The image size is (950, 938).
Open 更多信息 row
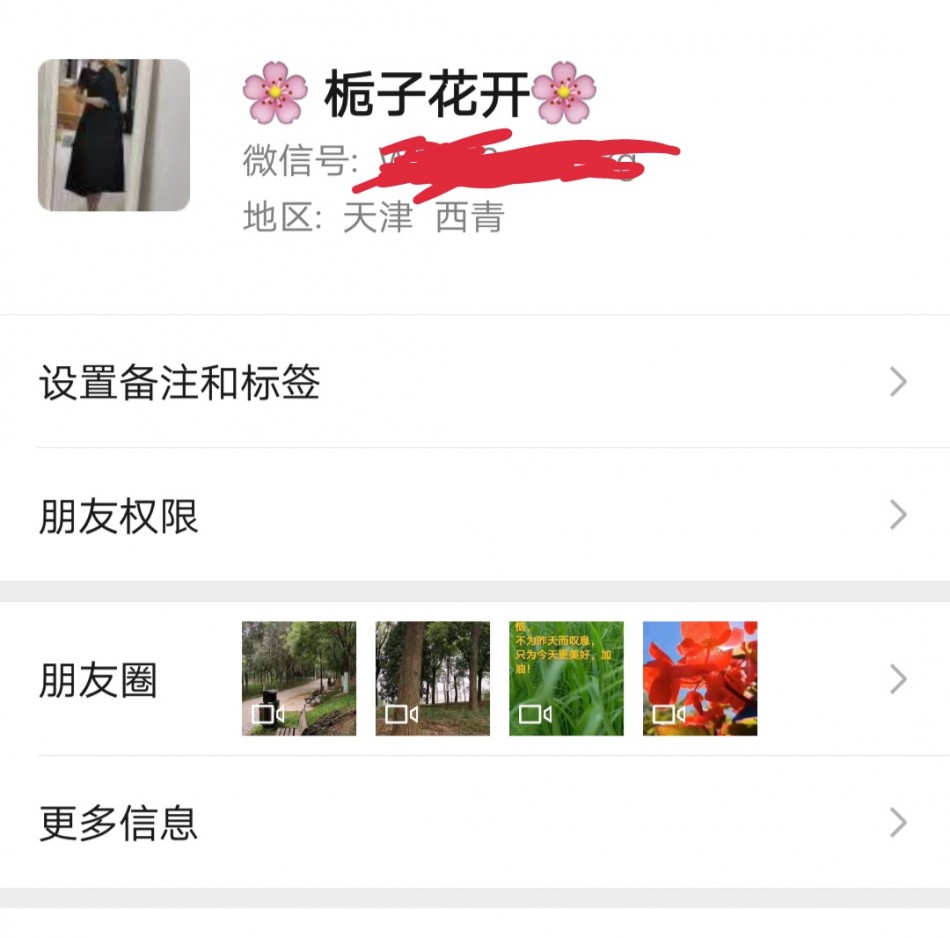[x=120, y=823]
